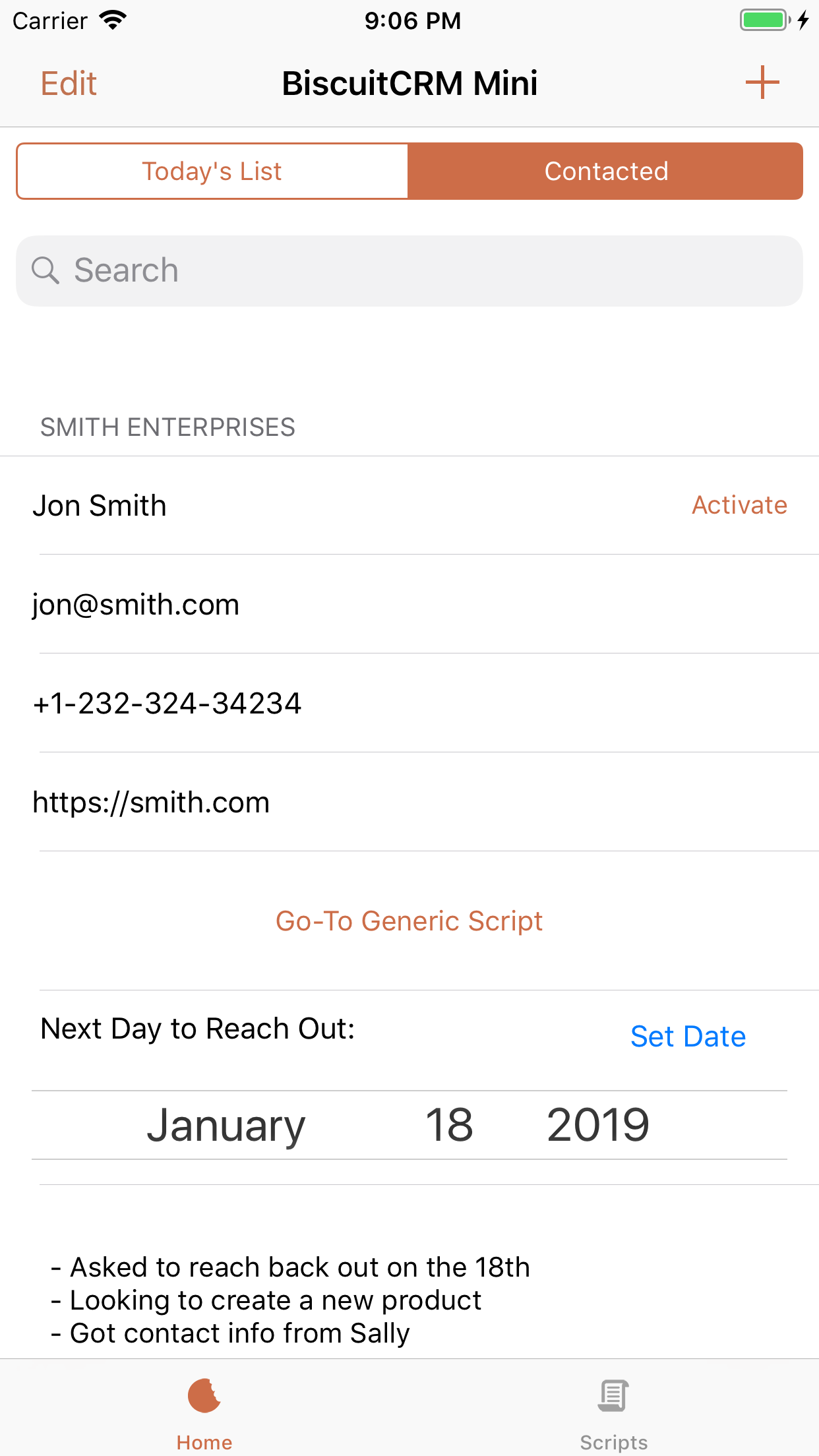Tap the Edit button
Image resolution: width=819 pixels, height=1456 pixels.
tap(69, 84)
